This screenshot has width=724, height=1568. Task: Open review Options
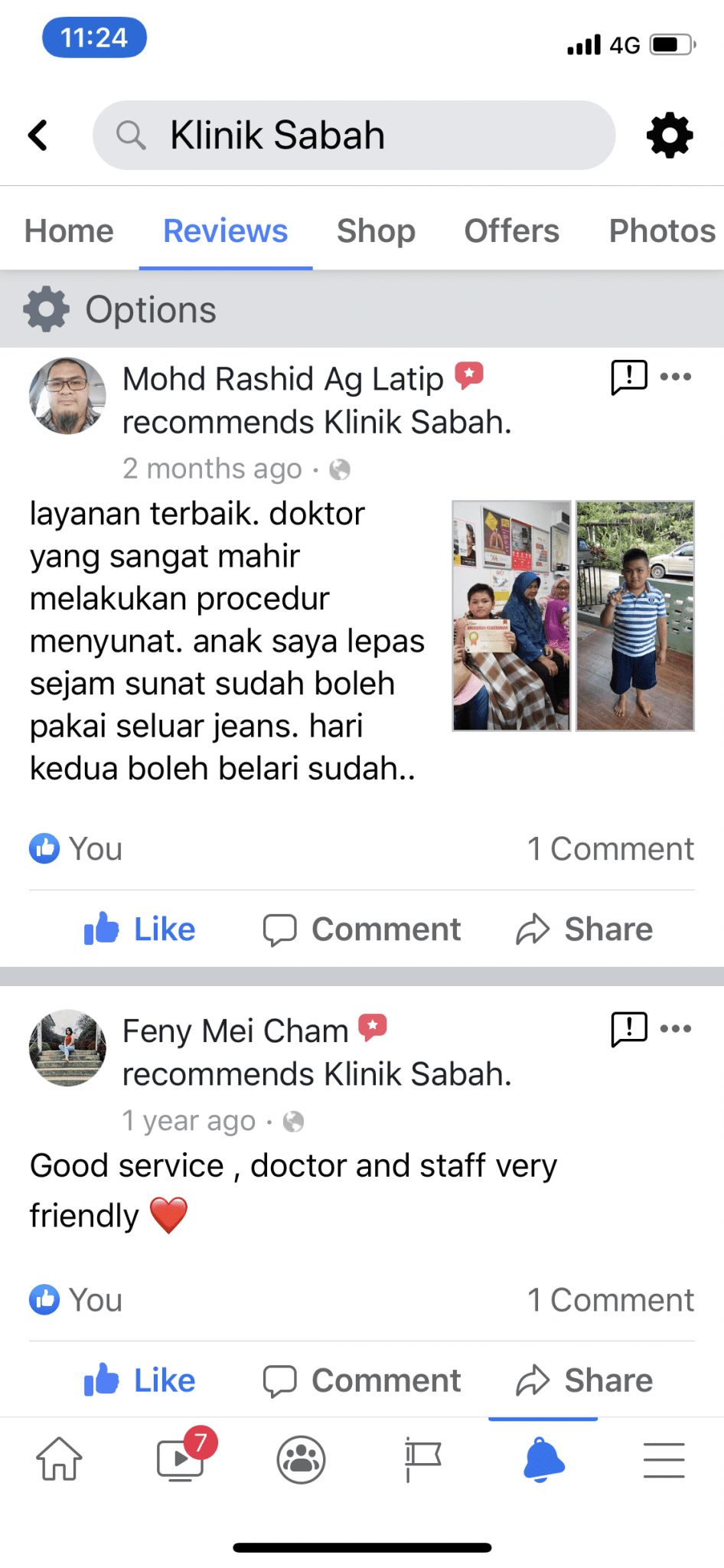[120, 309]
